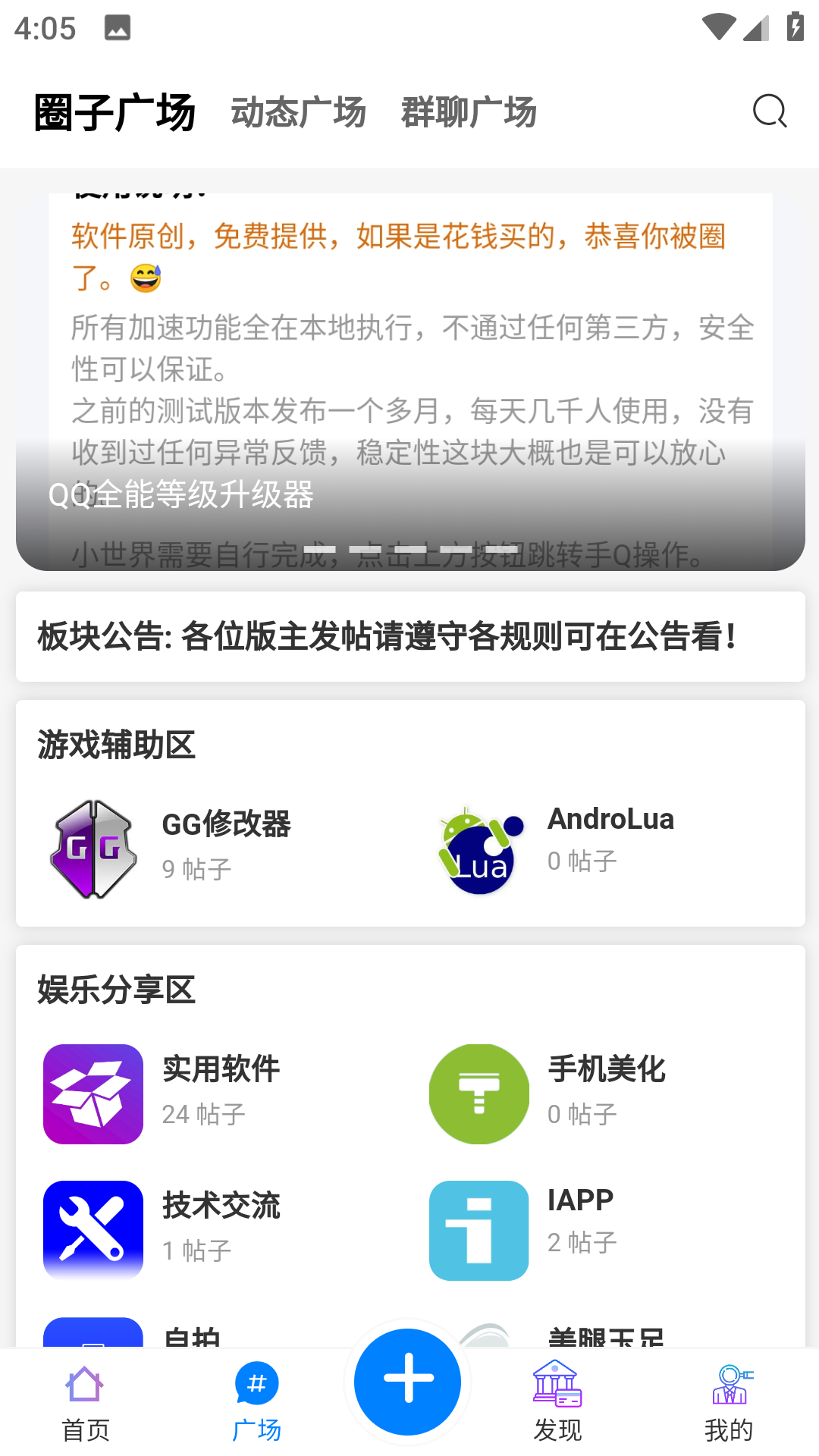Select the 圈子广场 tab

(115, 112)
